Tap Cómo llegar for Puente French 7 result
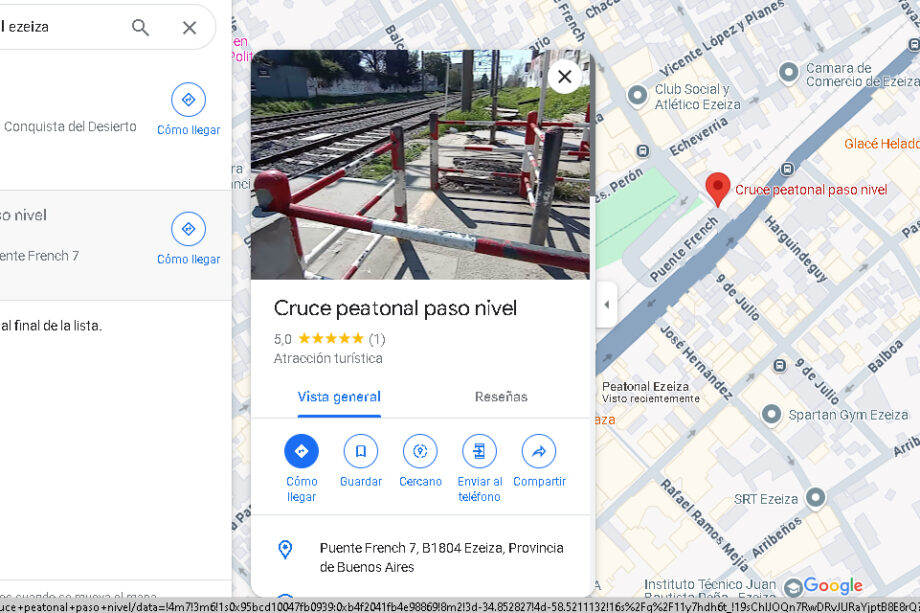The width and height of the screenshot is (920, 613). (188, 229)
